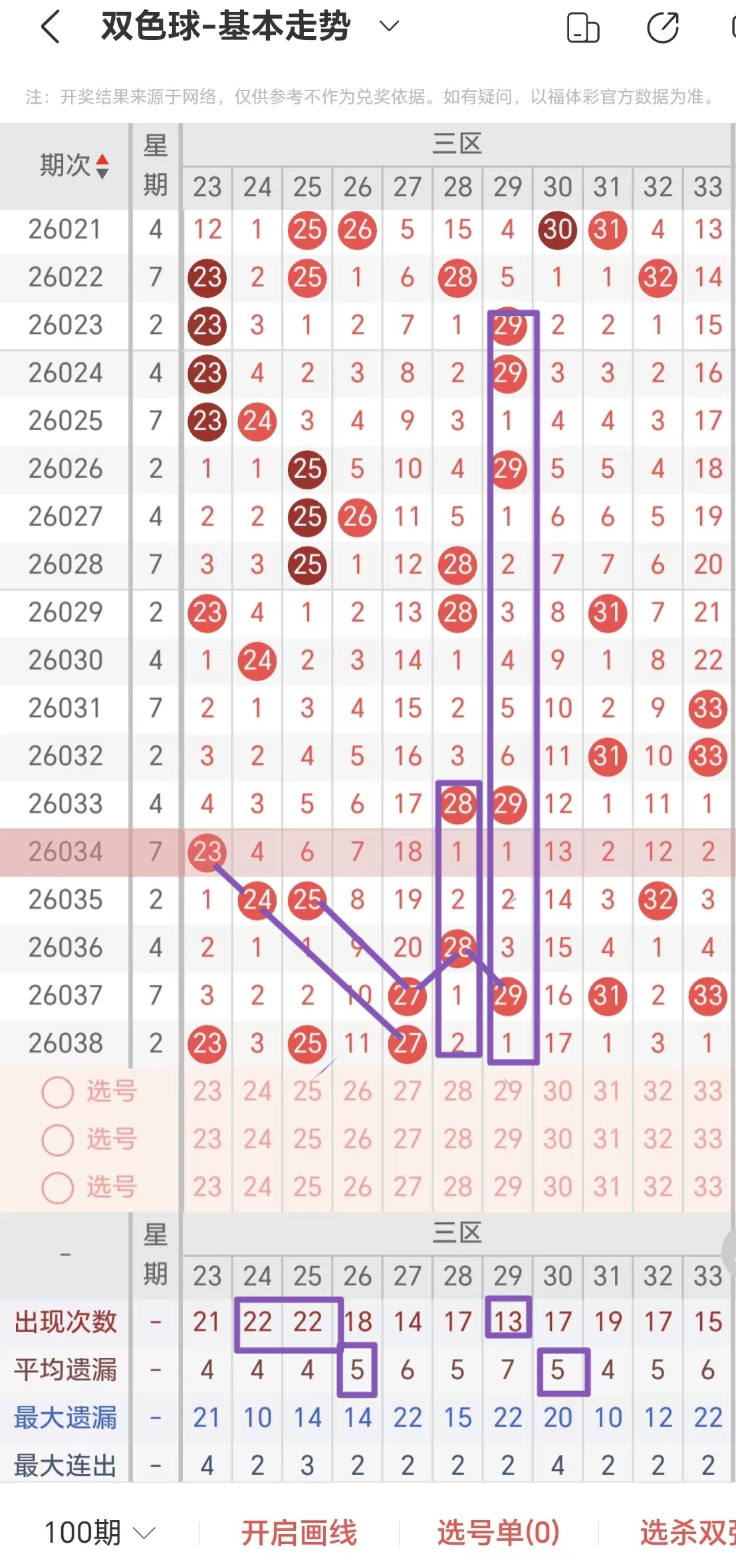Toggle the second 选号 row circle
This screenshot has height=1568, width=736.
tap(58, 1140)
